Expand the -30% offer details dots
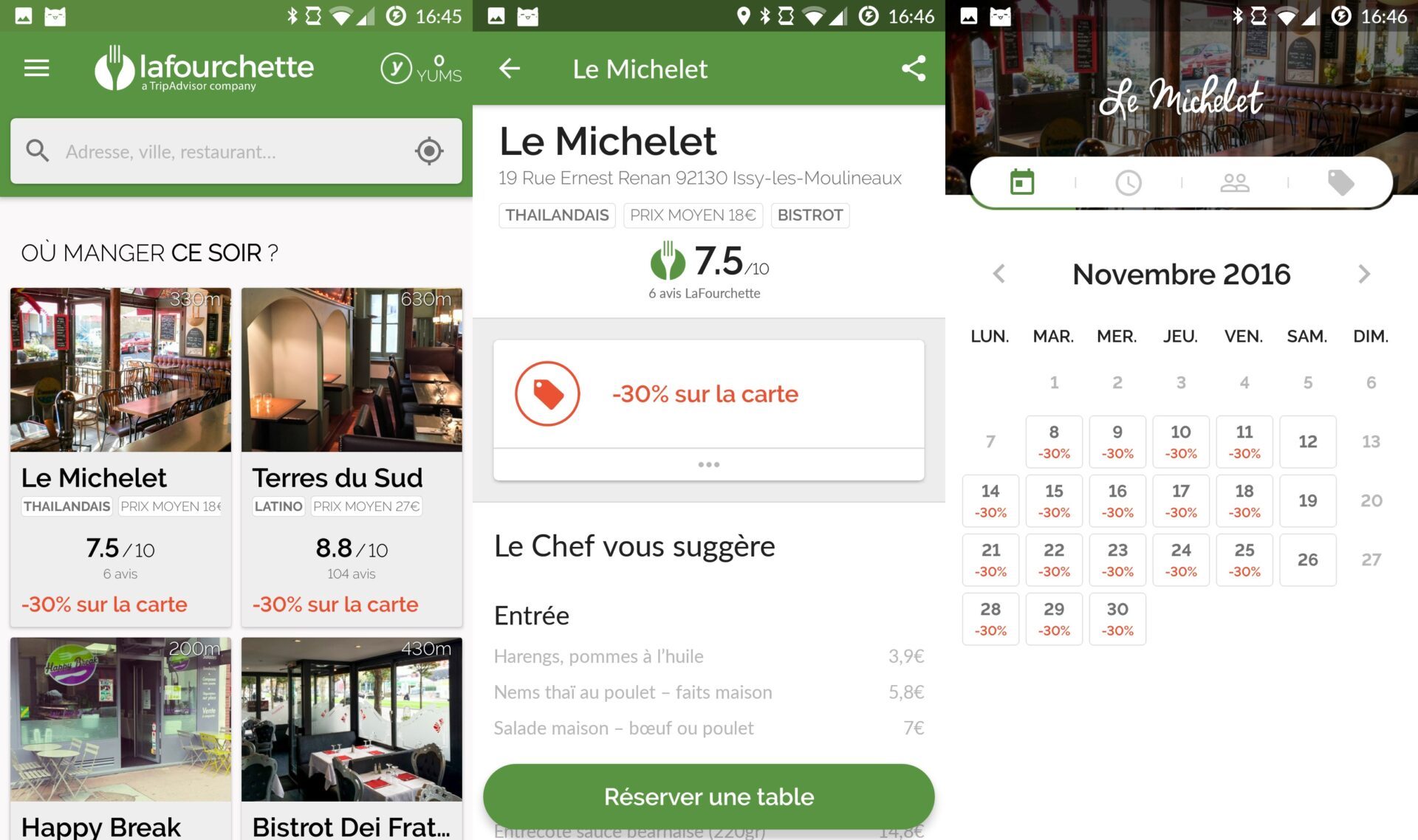Viewport: 1418px width, 840px height. click(x=708, y=465)
